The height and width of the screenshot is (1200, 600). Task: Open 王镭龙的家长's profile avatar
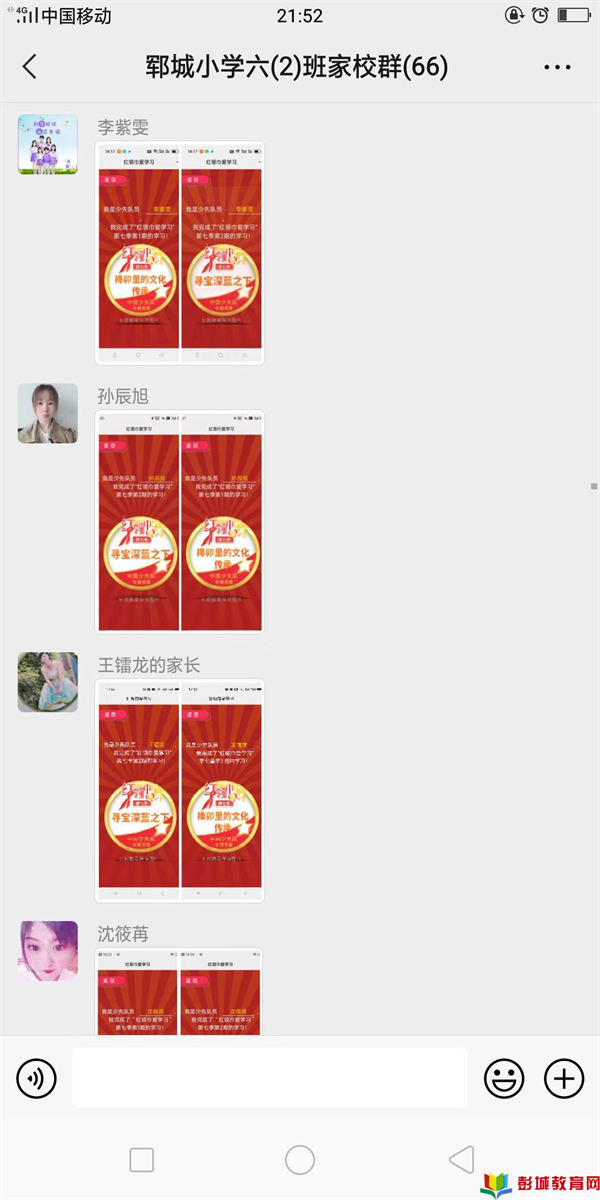[x=47, y=682]
